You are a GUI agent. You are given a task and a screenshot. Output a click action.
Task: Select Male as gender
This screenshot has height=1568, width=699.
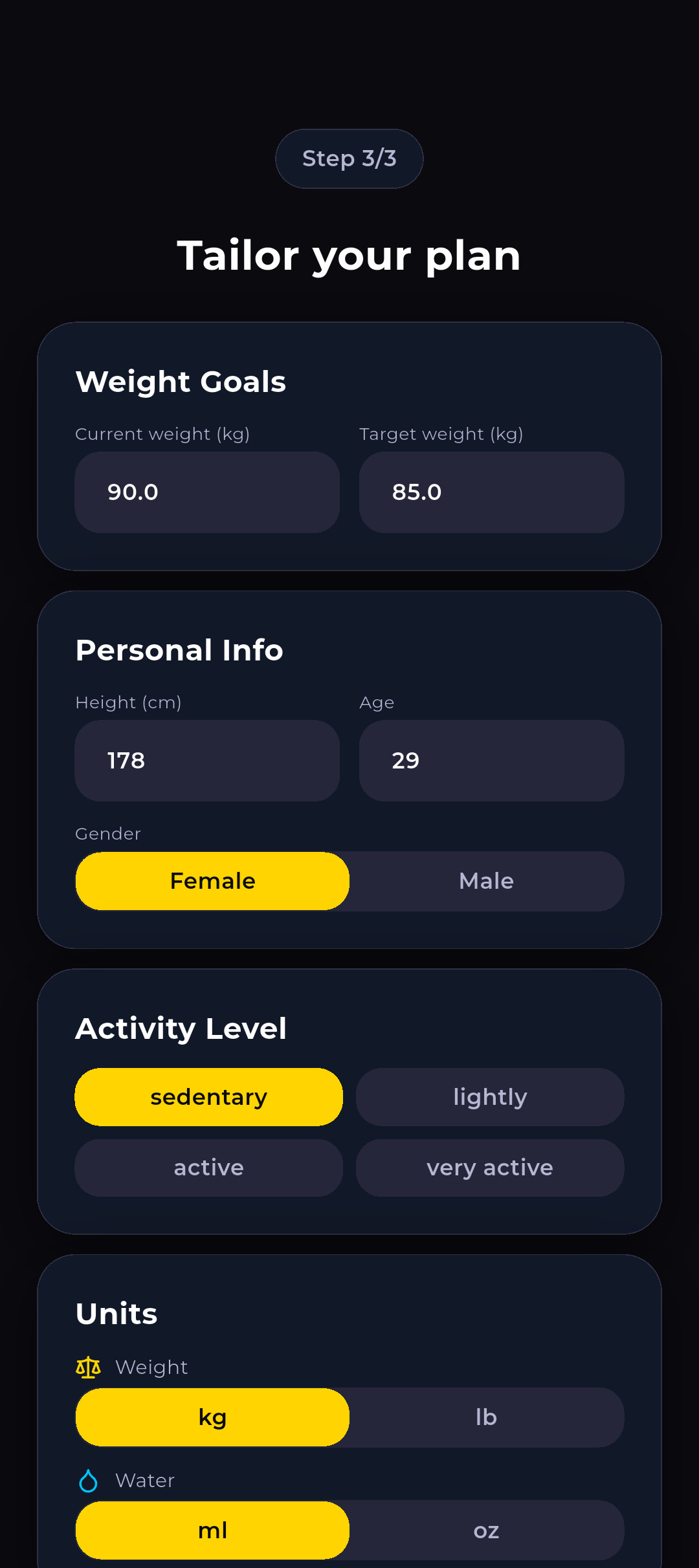(486, 881)
